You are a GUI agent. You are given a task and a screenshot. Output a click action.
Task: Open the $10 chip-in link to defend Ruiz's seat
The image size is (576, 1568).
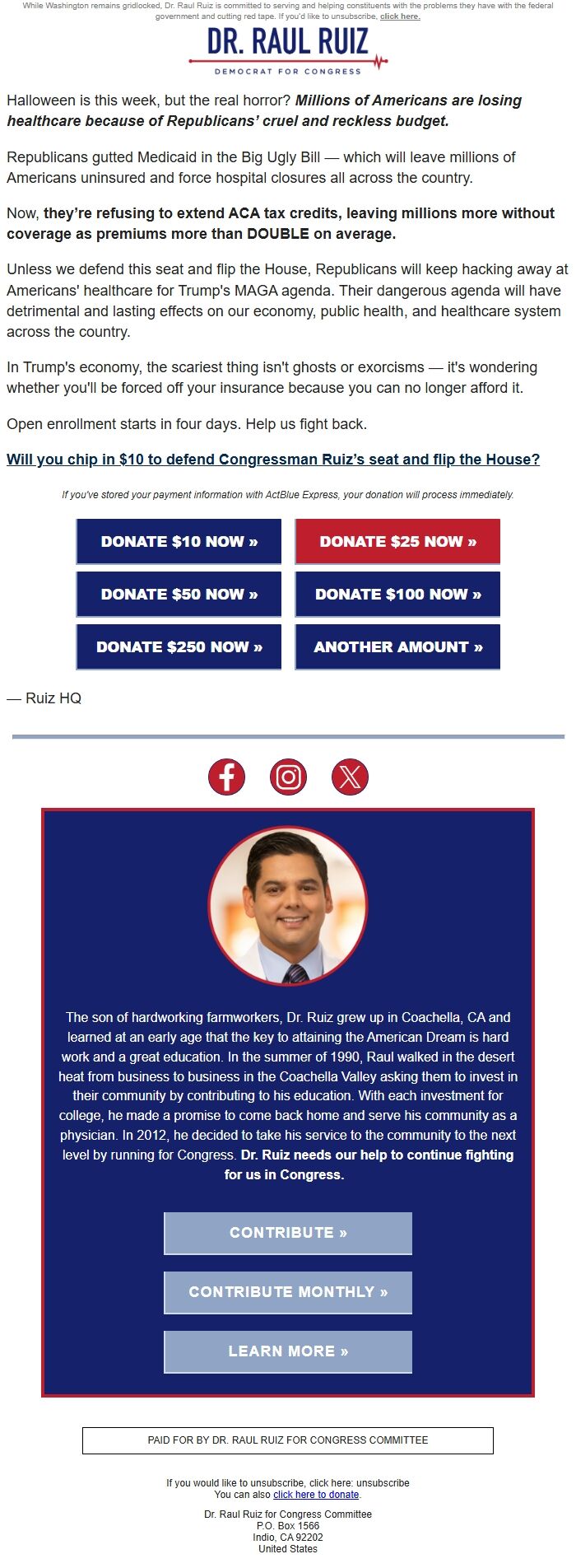tap(272, 460)
